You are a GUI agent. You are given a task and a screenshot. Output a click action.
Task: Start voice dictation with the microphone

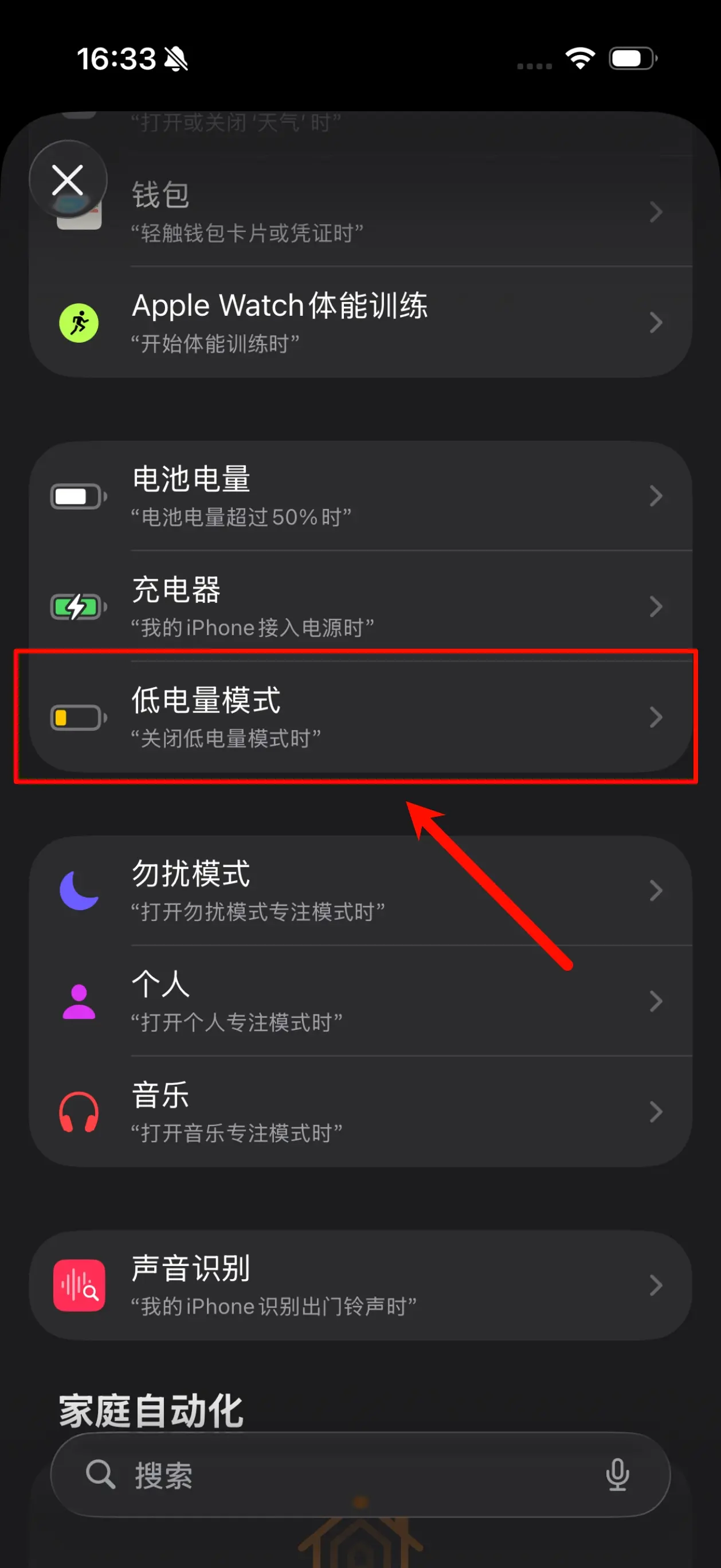coord(617,1475)
